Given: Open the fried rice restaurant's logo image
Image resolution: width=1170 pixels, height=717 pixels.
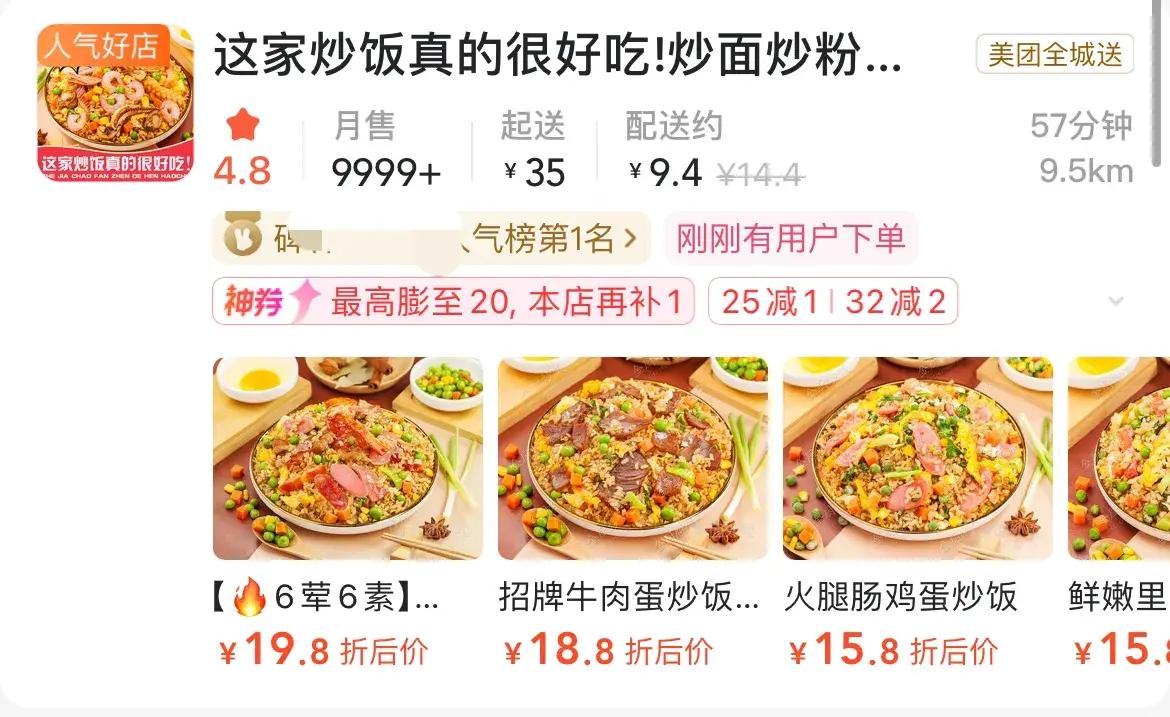Looking at the screenshot, I should [x=115, y=104].
